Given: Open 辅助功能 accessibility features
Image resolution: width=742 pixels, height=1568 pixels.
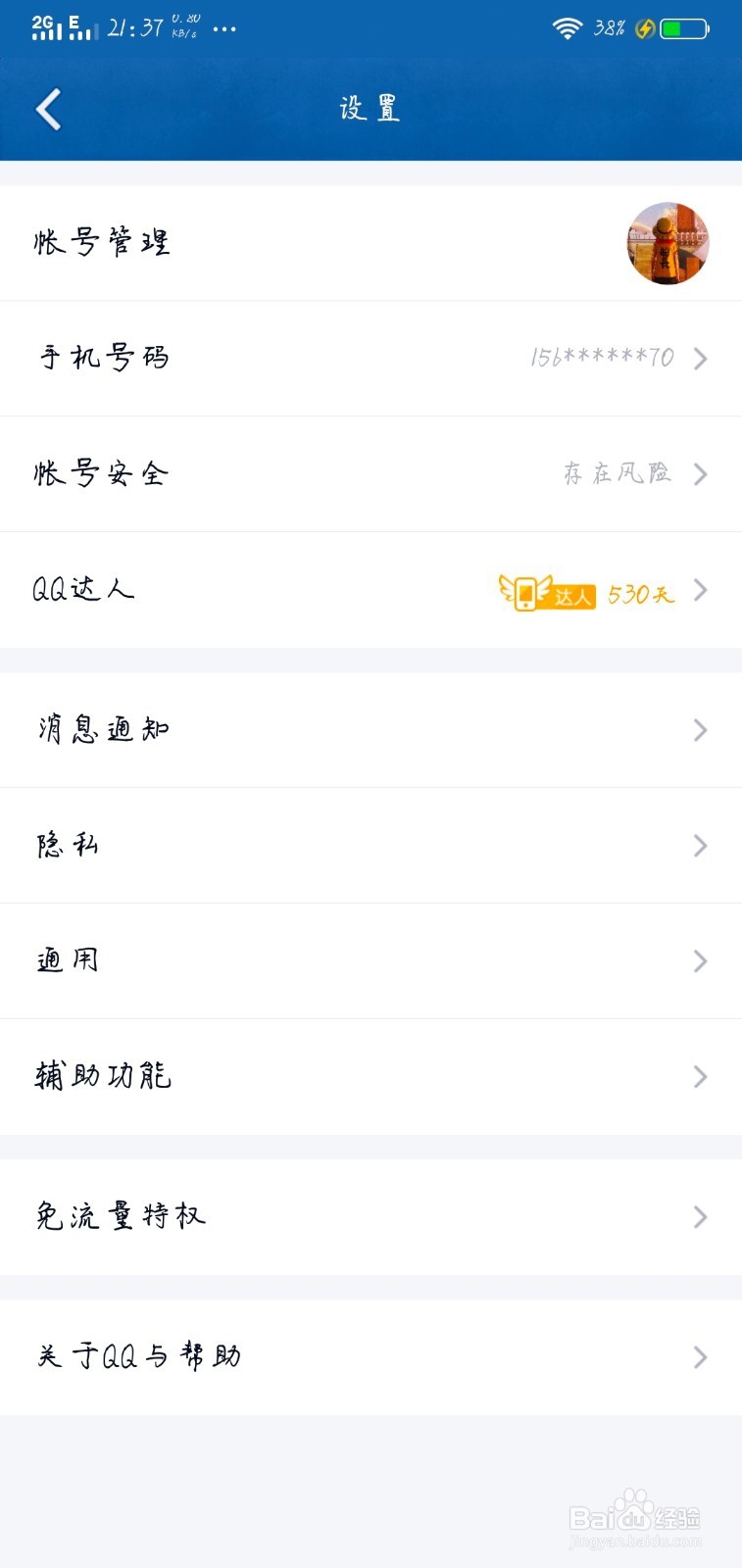Looking at the screenshot, I should 371,1077.
